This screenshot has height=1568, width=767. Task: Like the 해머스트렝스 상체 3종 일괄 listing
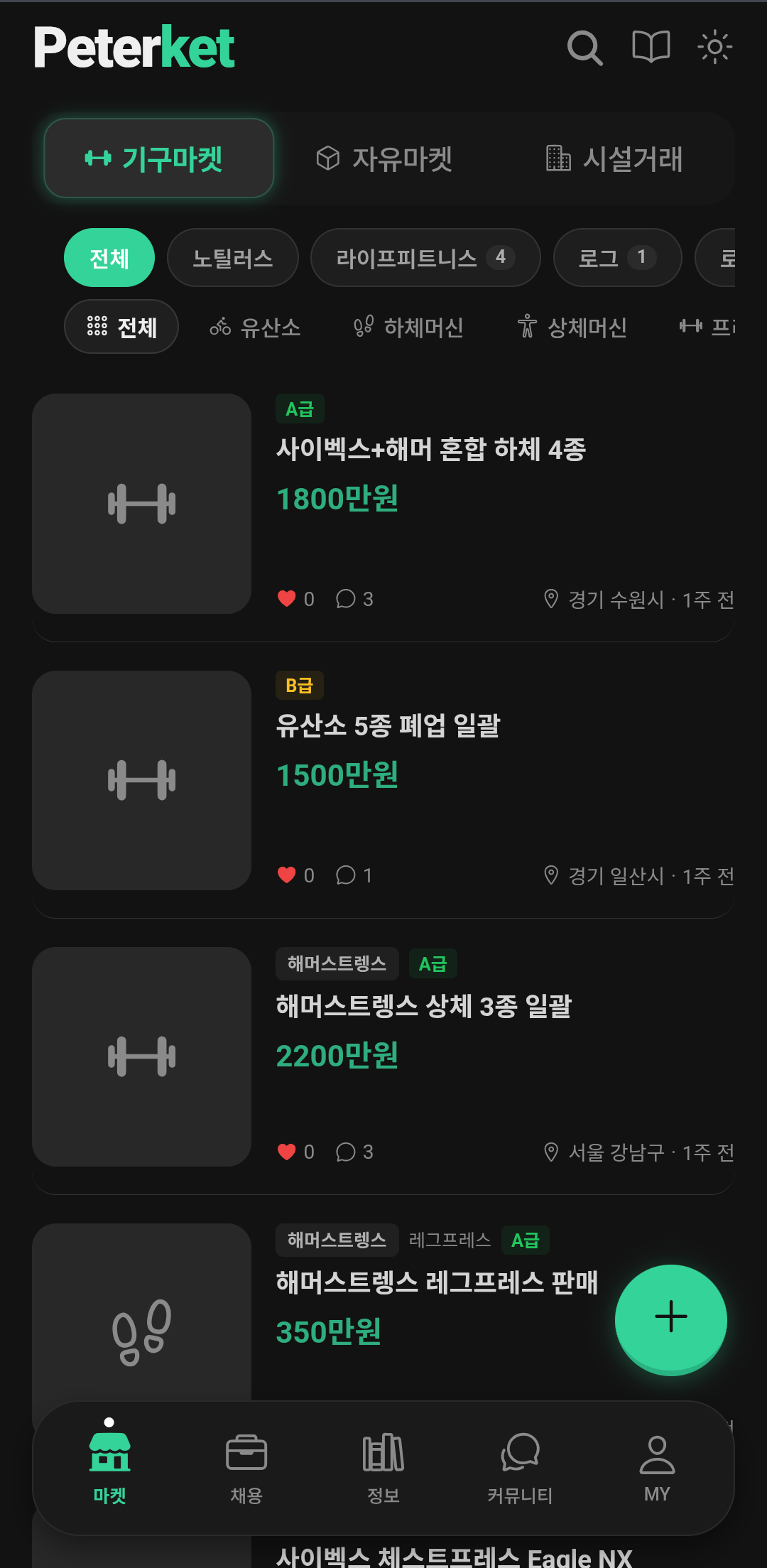(x=287, y=1152)
